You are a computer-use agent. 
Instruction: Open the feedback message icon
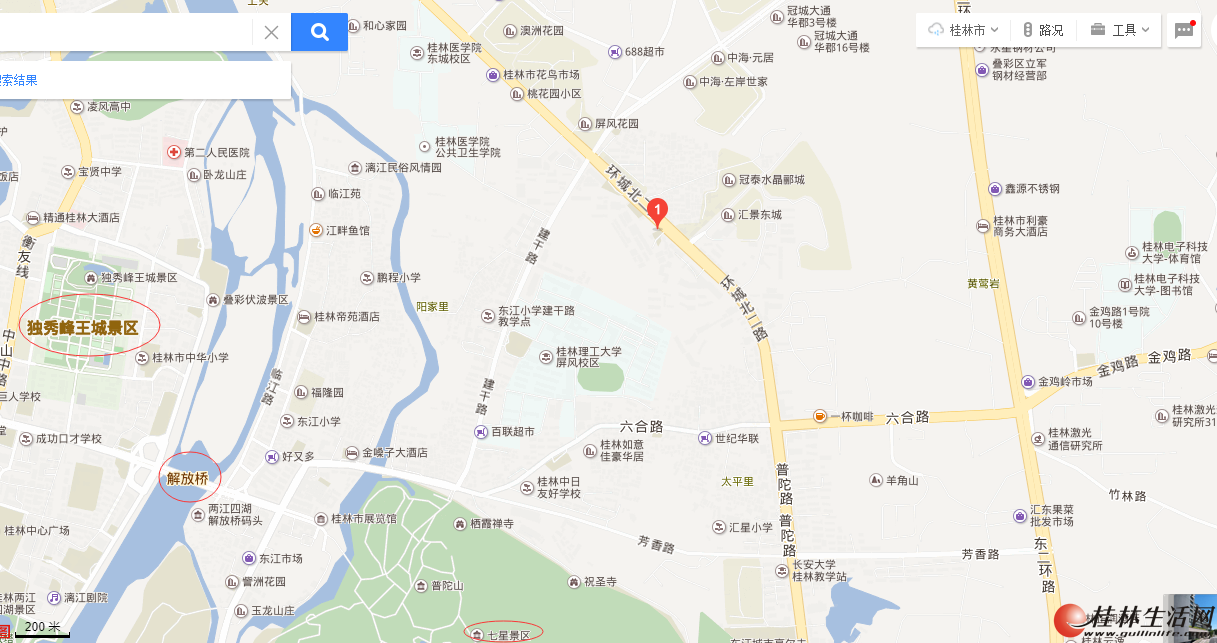(1184, 30)
